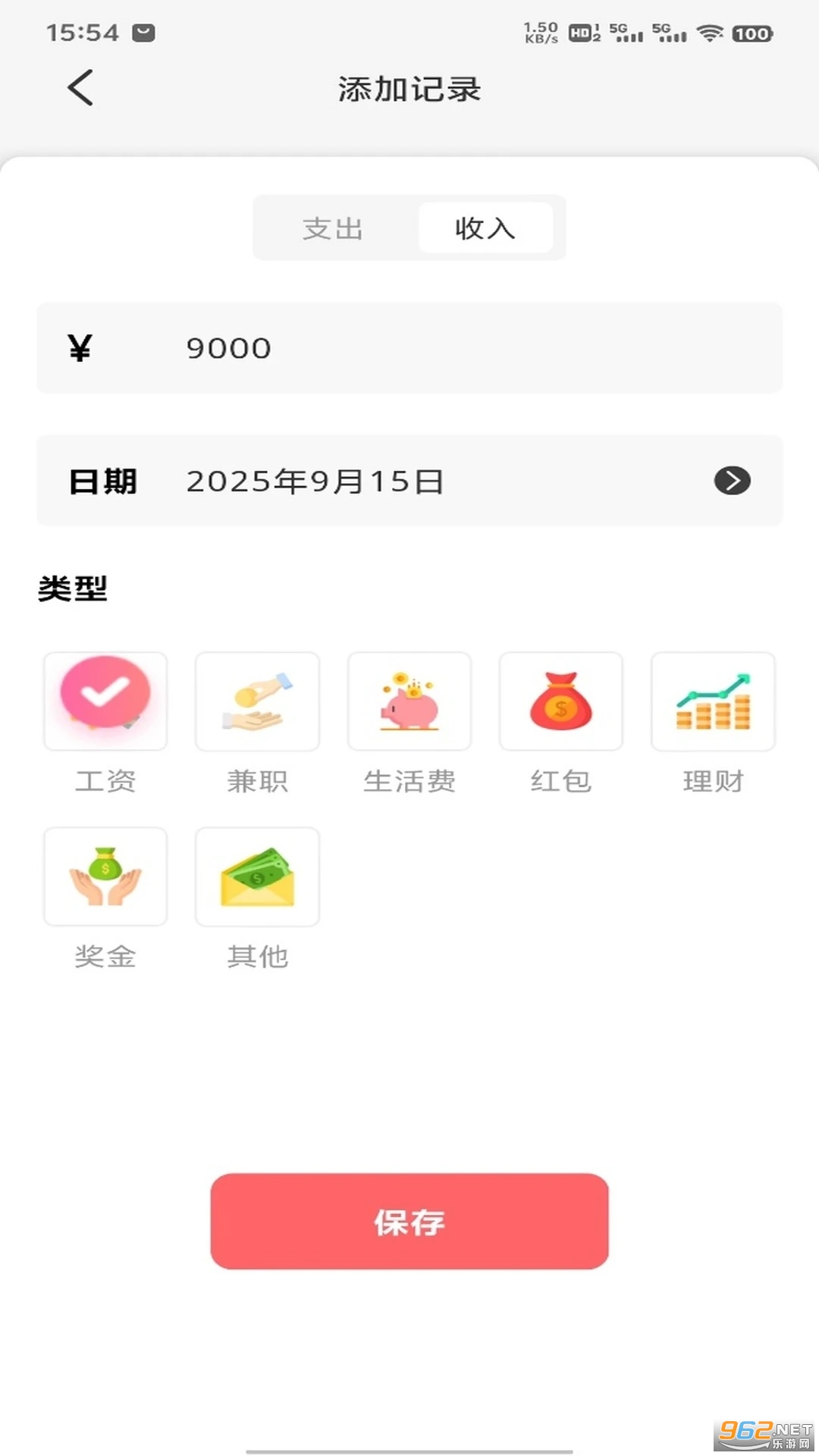Select the 理财 investment chart icon
819x1456 pixels.
pos(714,701)
